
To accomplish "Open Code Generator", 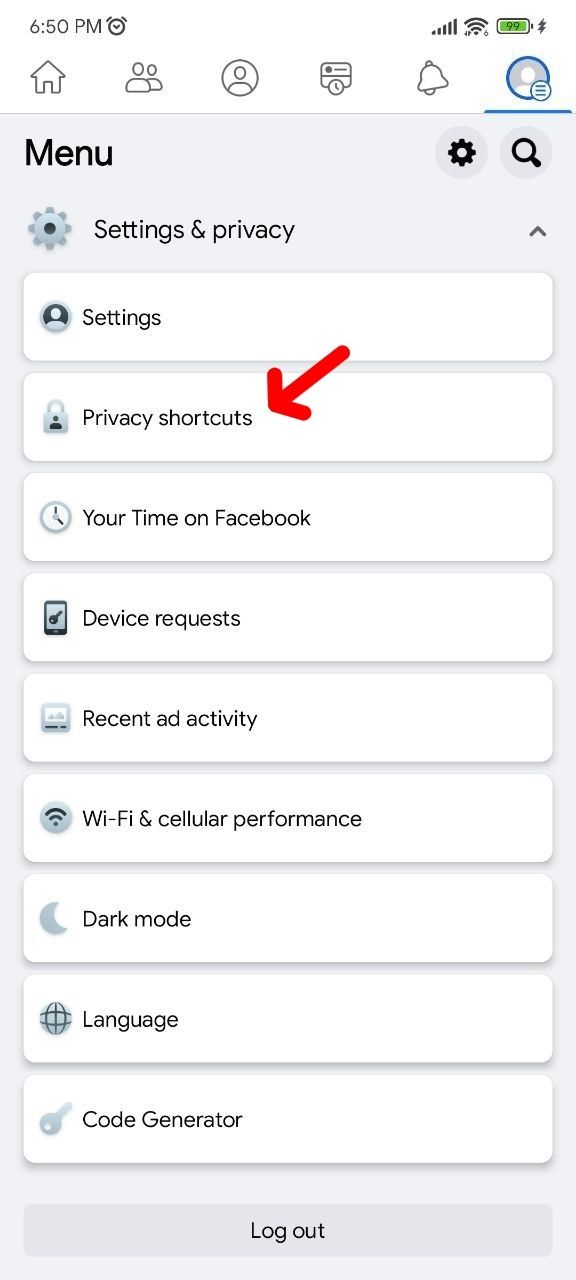I will pos(288,1119).
